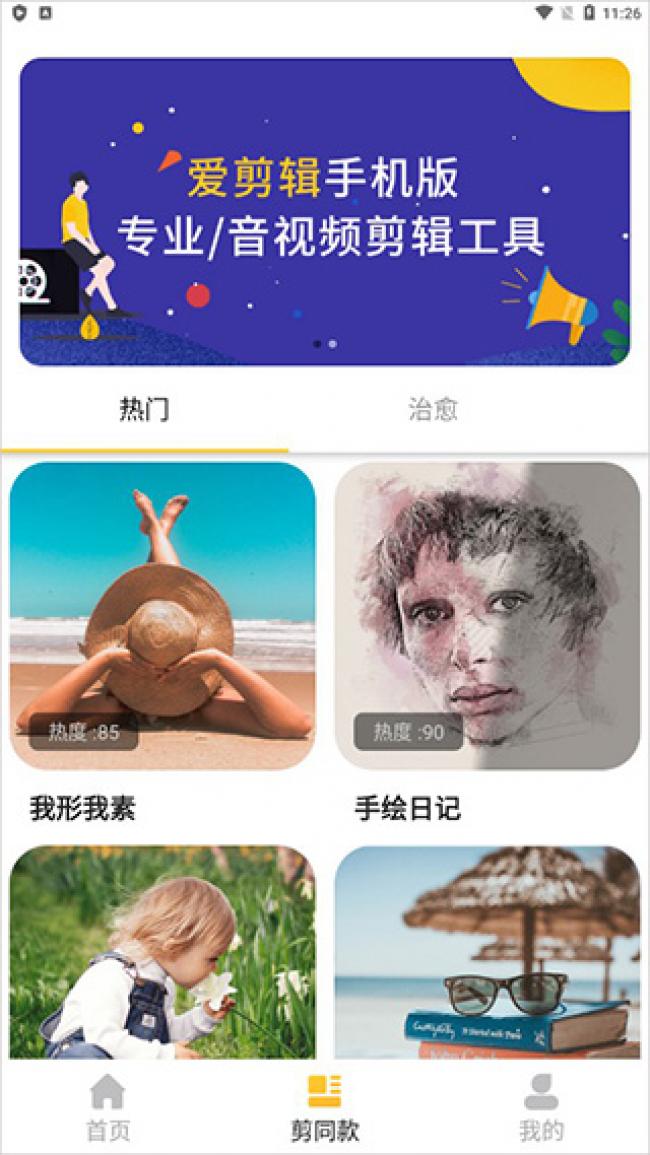Switch to the 我的 profile tab

coord(541,1107)
